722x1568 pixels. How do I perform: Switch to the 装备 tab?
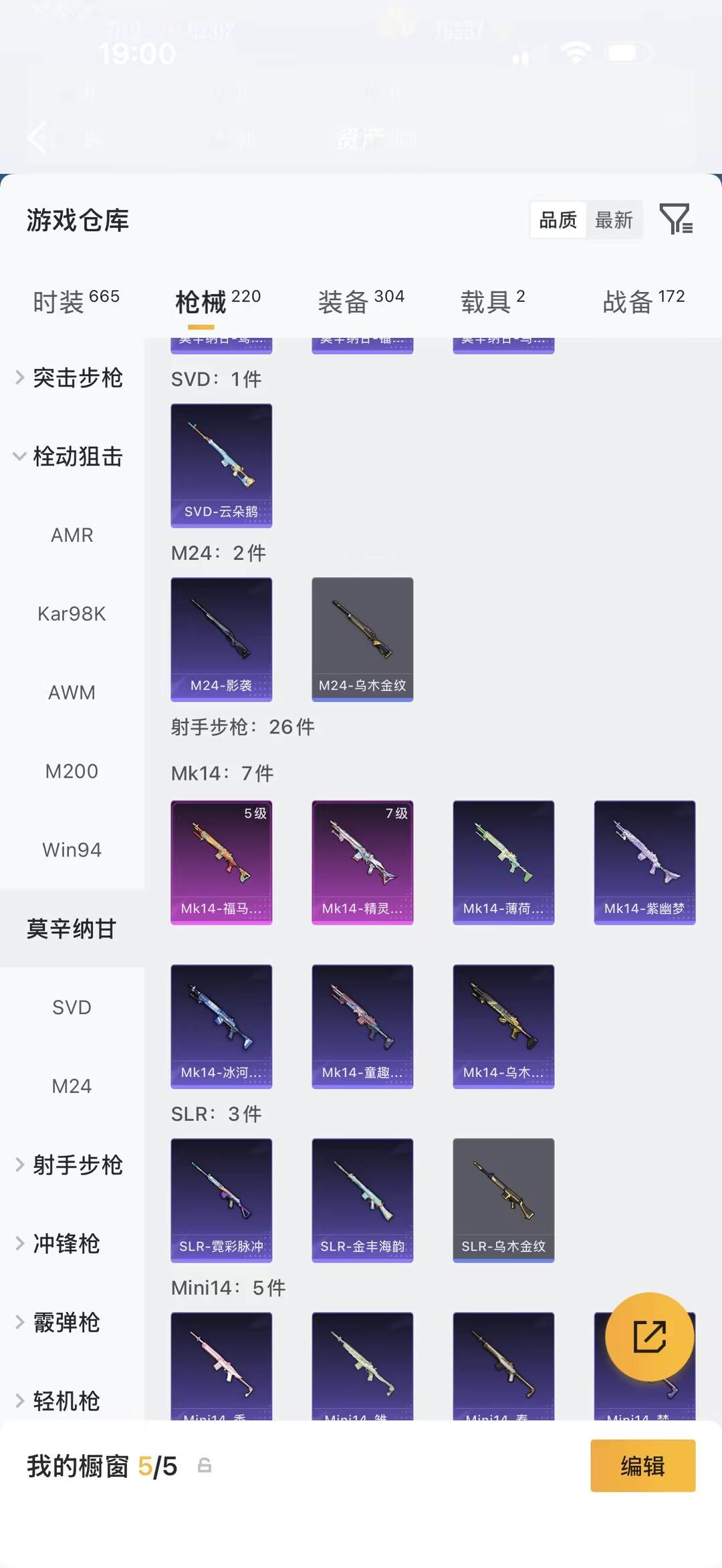[361, 301]
